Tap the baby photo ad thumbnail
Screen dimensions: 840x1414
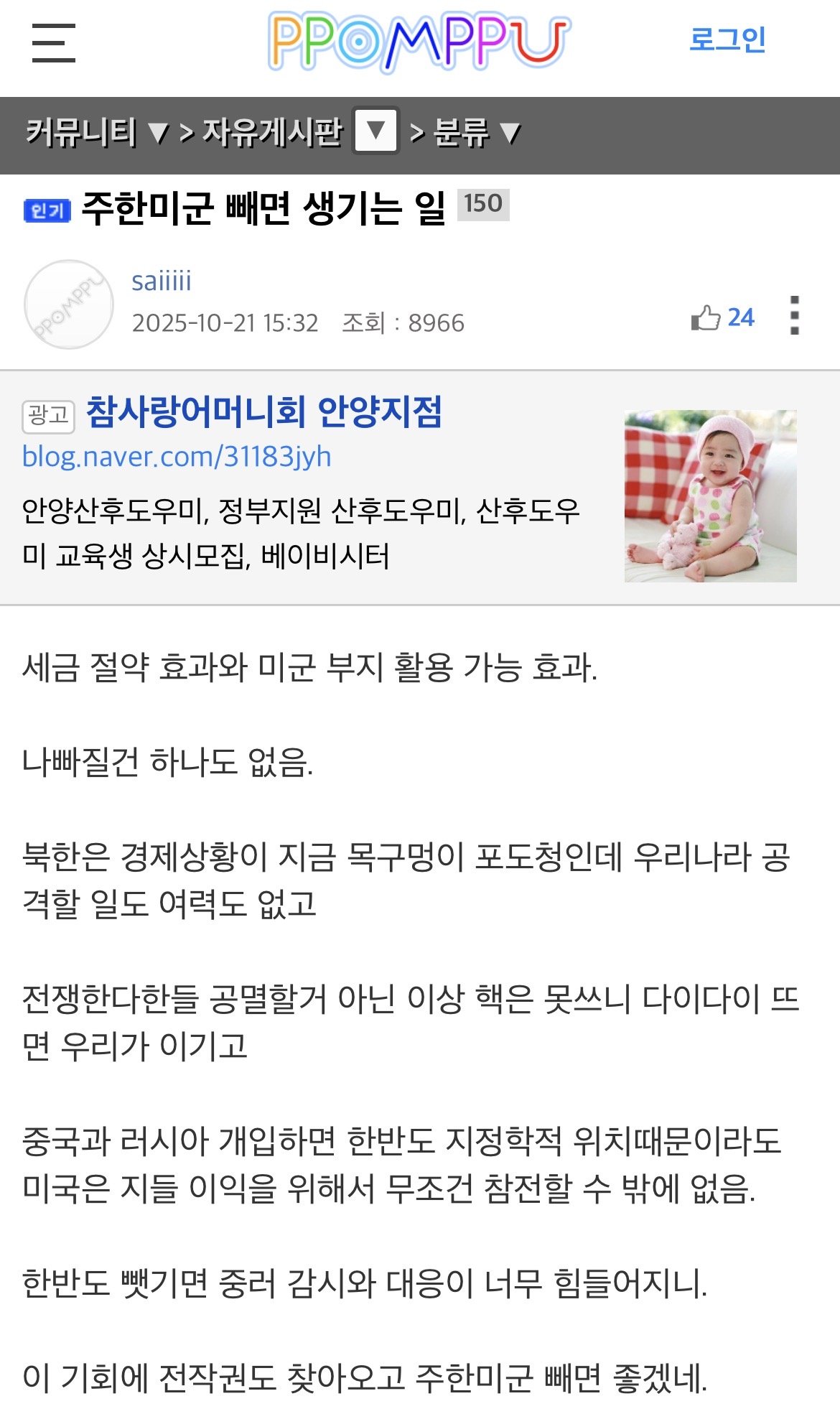[710, 496]
